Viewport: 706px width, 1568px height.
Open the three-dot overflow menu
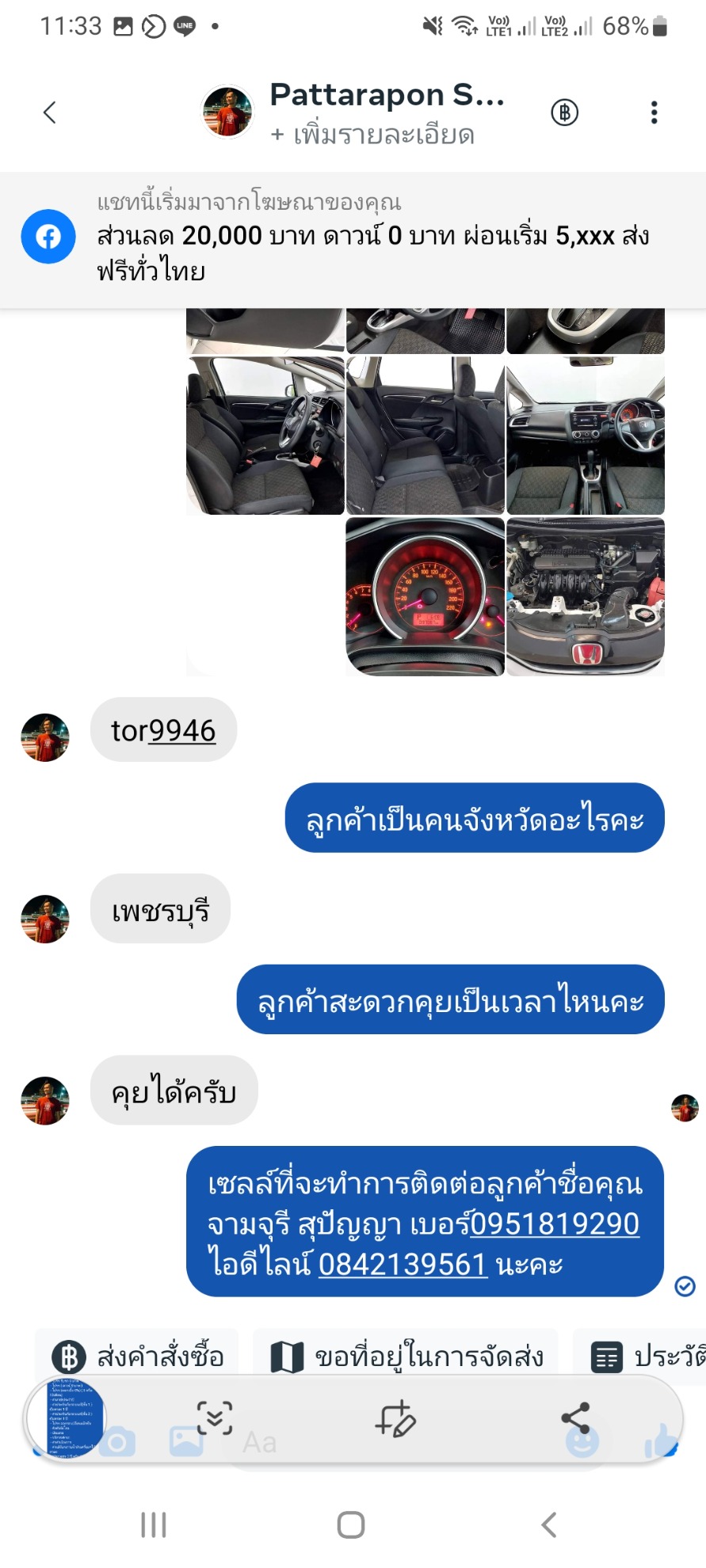(x=654, y=112)
